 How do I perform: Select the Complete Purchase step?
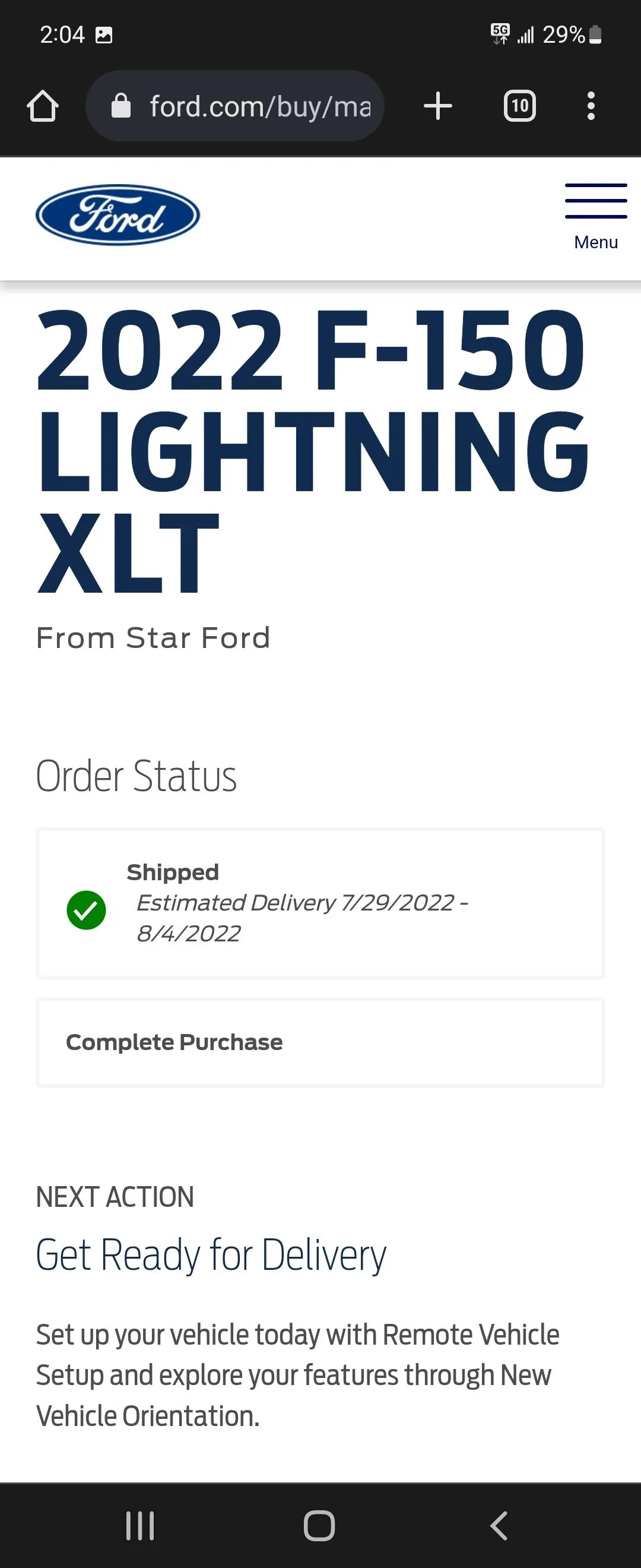tap(320, 1043)
